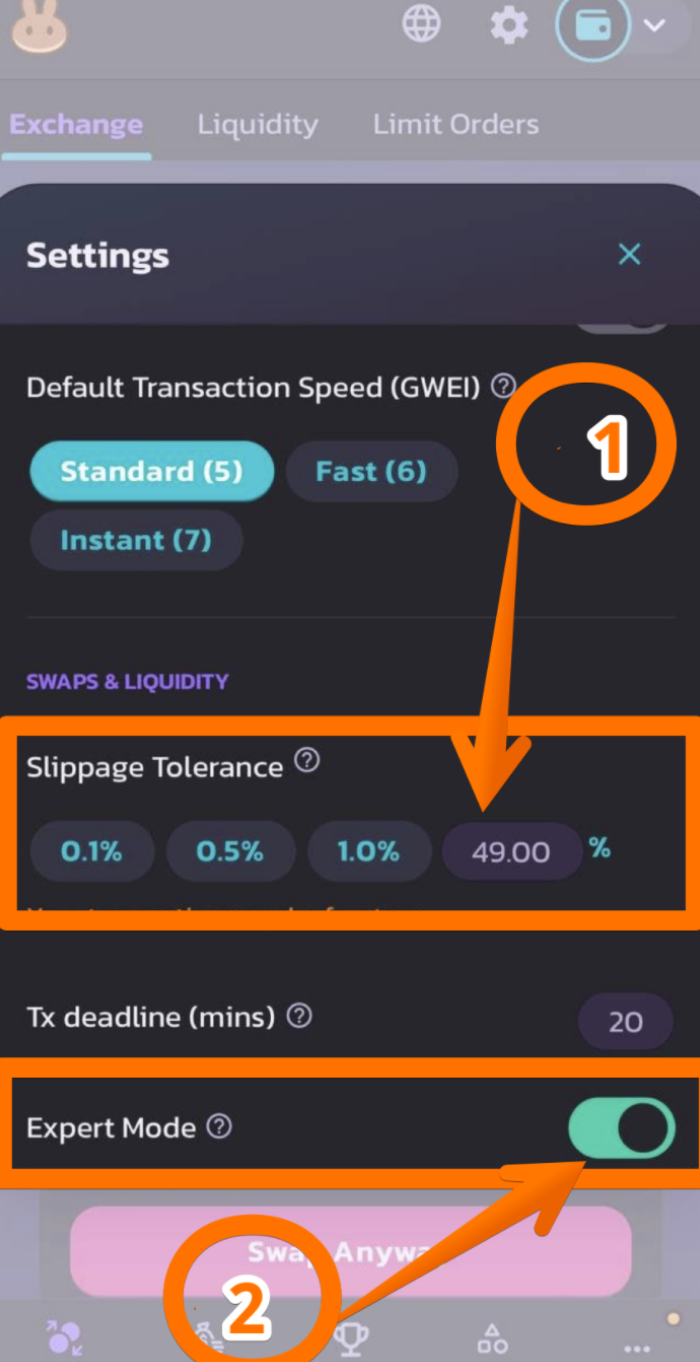Close the Settings dialog
This screenshot has height=1362, width=700.
click(x=629, y=254)
